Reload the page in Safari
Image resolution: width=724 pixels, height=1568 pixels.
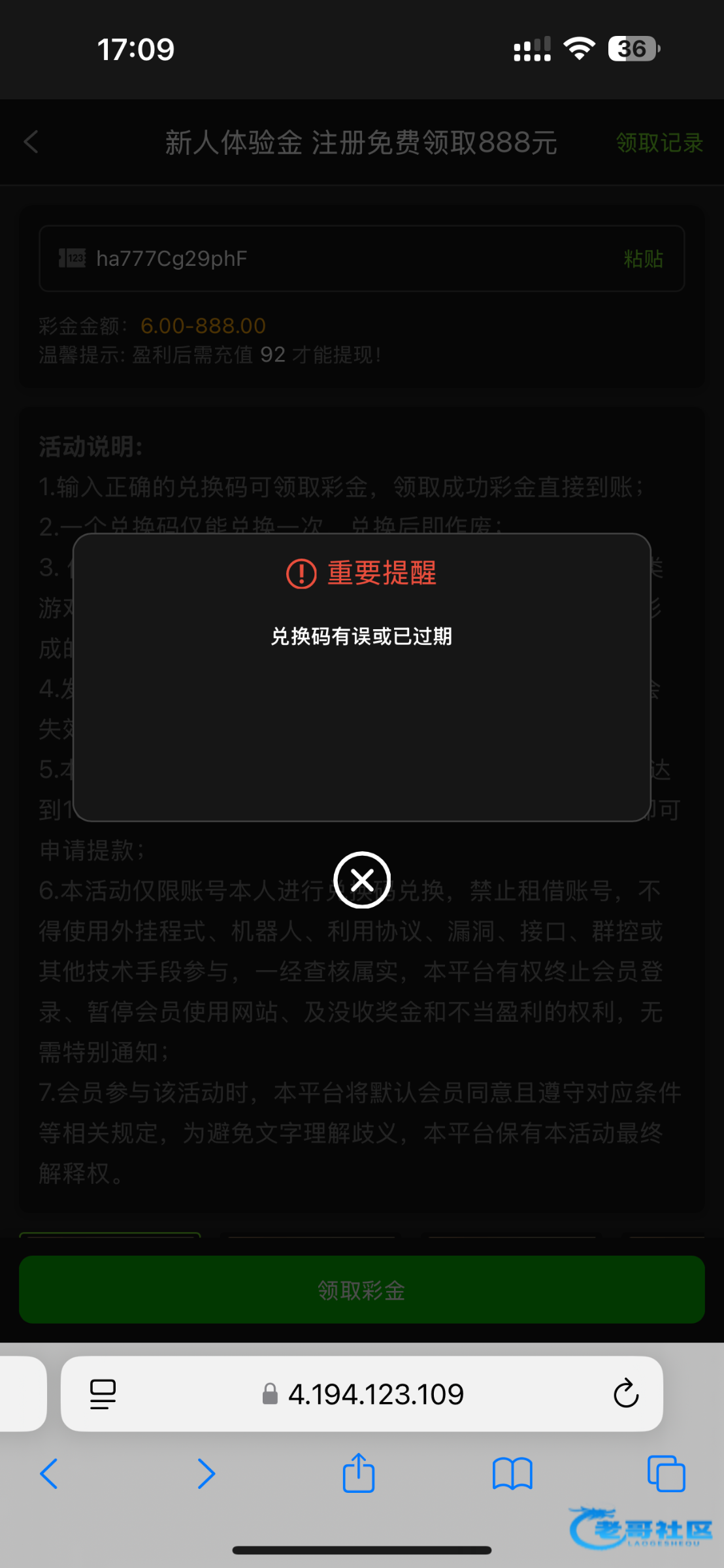[625, 1394]
